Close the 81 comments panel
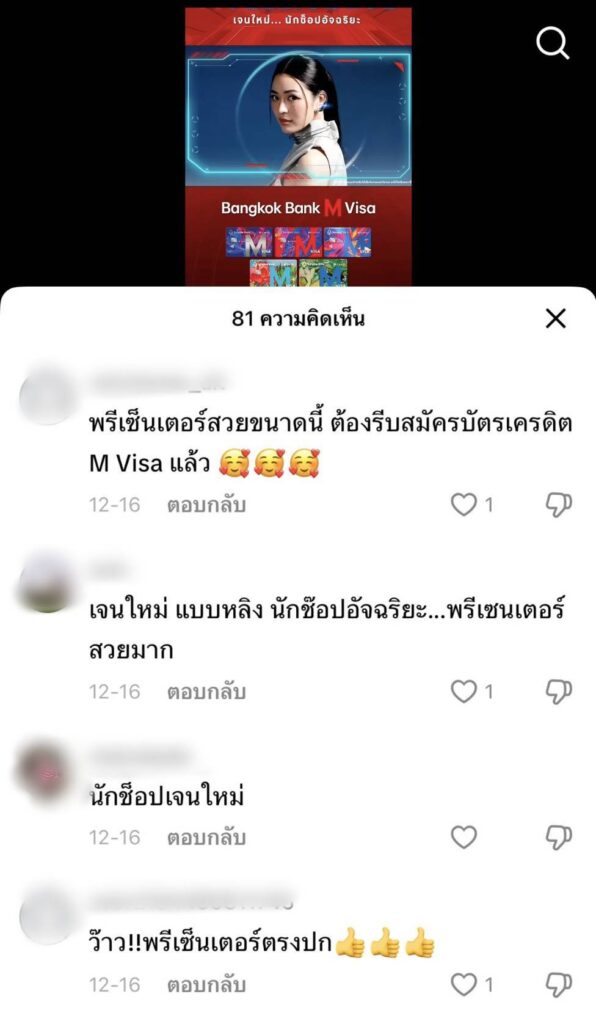 (556, 319)
